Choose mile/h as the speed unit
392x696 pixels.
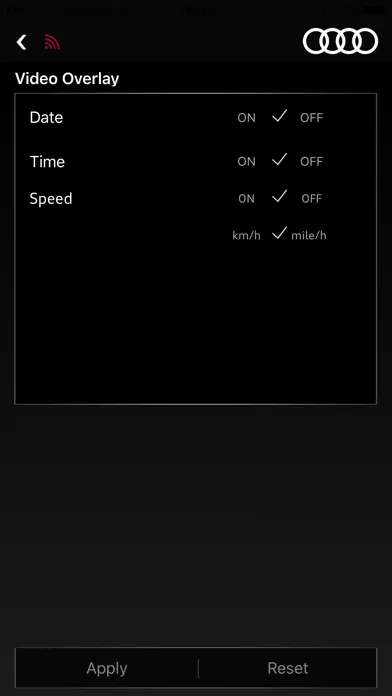pos(309,235)
